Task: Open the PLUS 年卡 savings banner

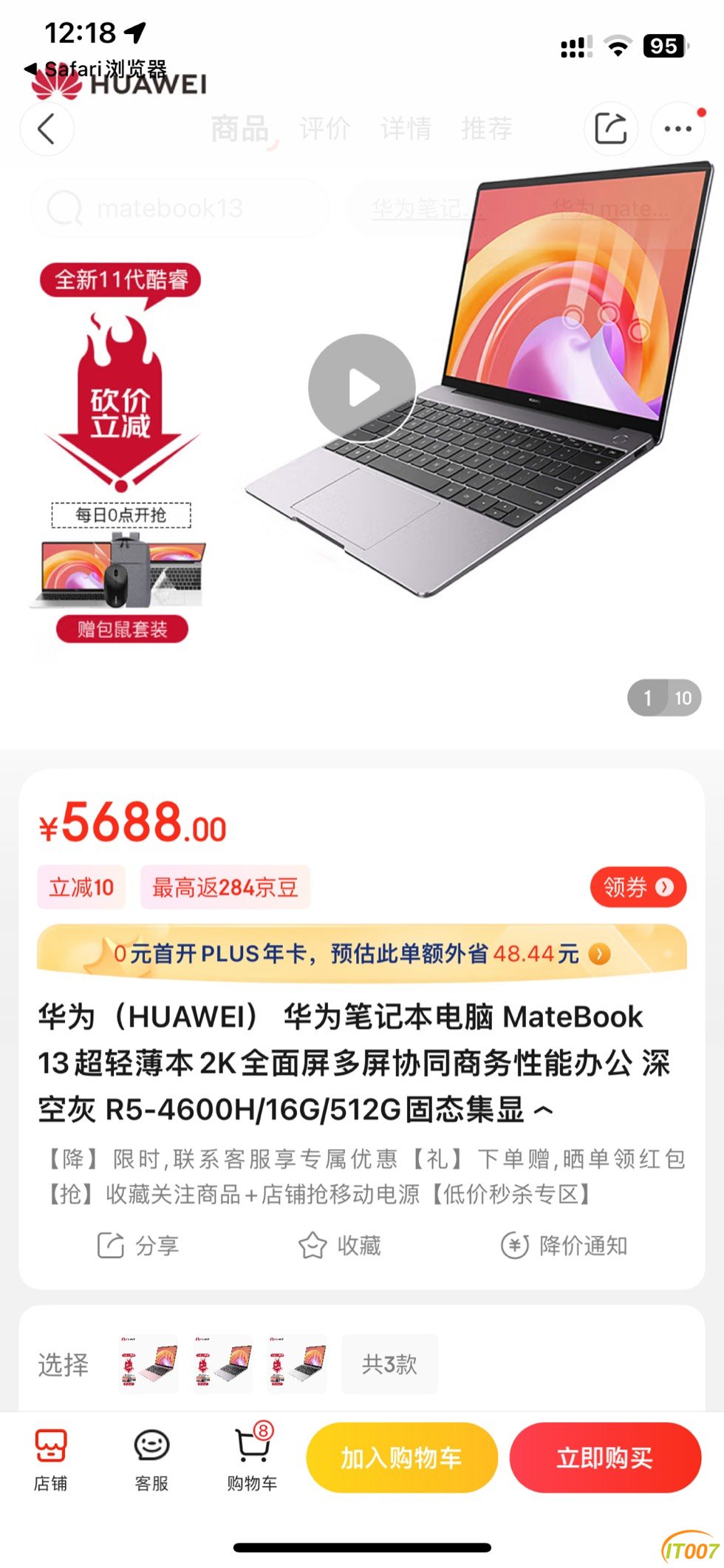Action: pos(362,954)
